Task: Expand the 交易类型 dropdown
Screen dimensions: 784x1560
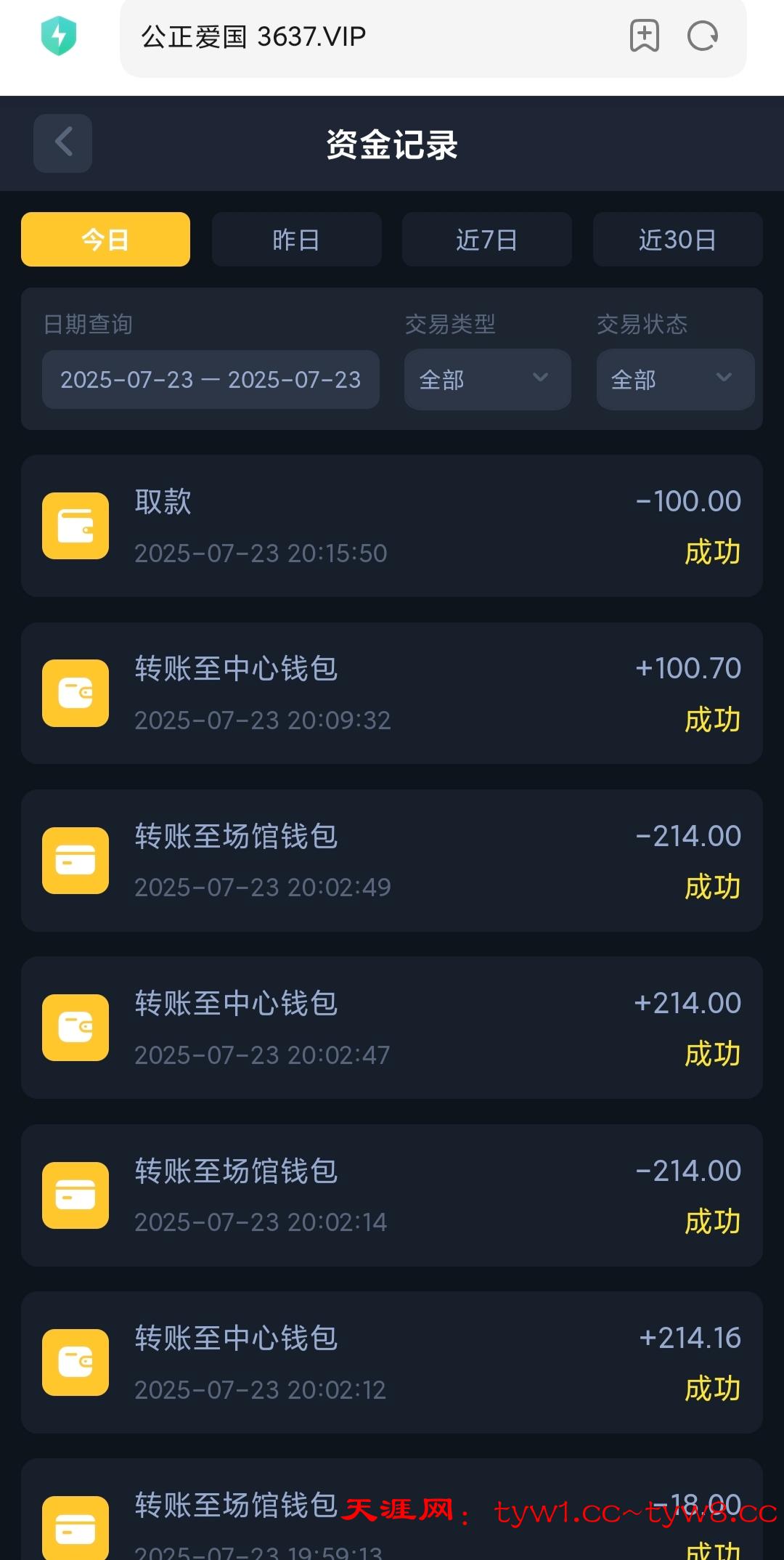Action: [487, 379]
